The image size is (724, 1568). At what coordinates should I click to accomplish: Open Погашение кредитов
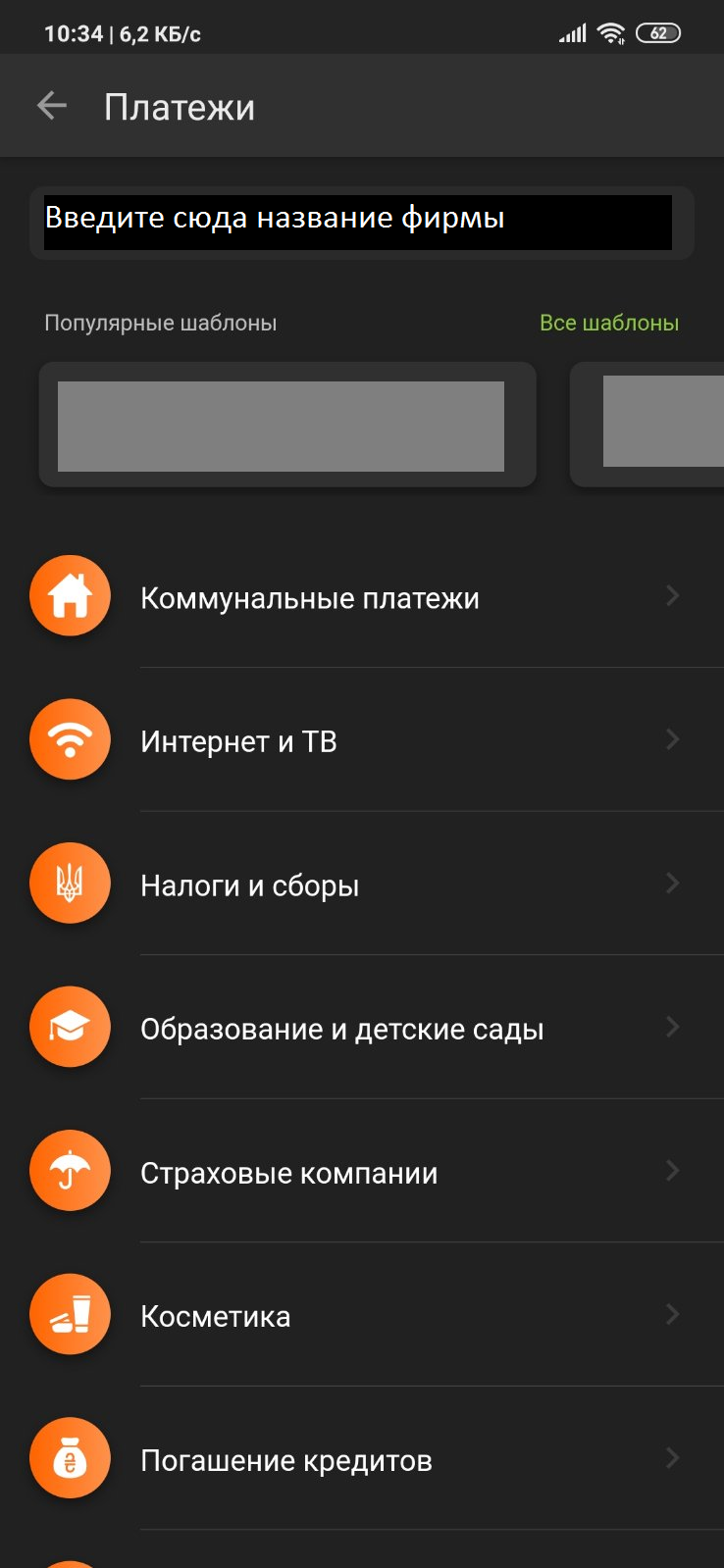click(x=286, y=1460)
